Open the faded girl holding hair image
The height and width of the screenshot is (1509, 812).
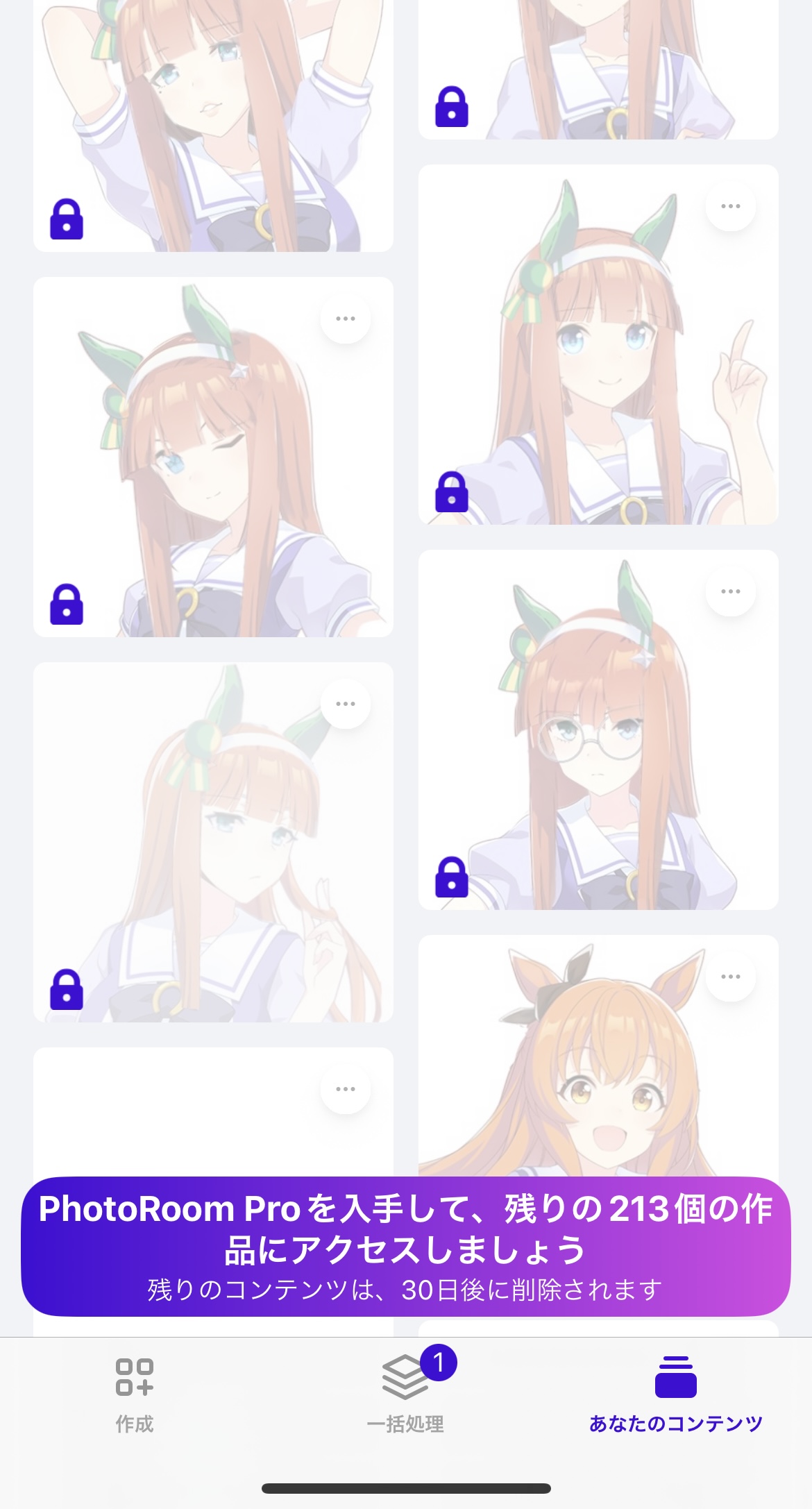click(x=213, y=842)
